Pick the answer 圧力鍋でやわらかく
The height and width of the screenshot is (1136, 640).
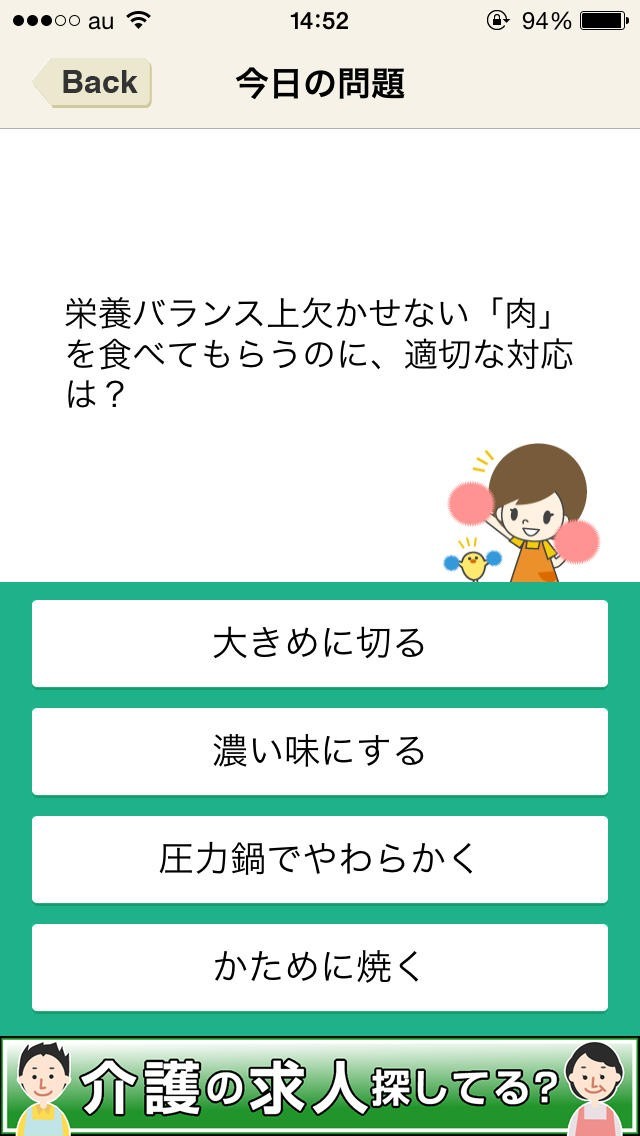[320, 859]
